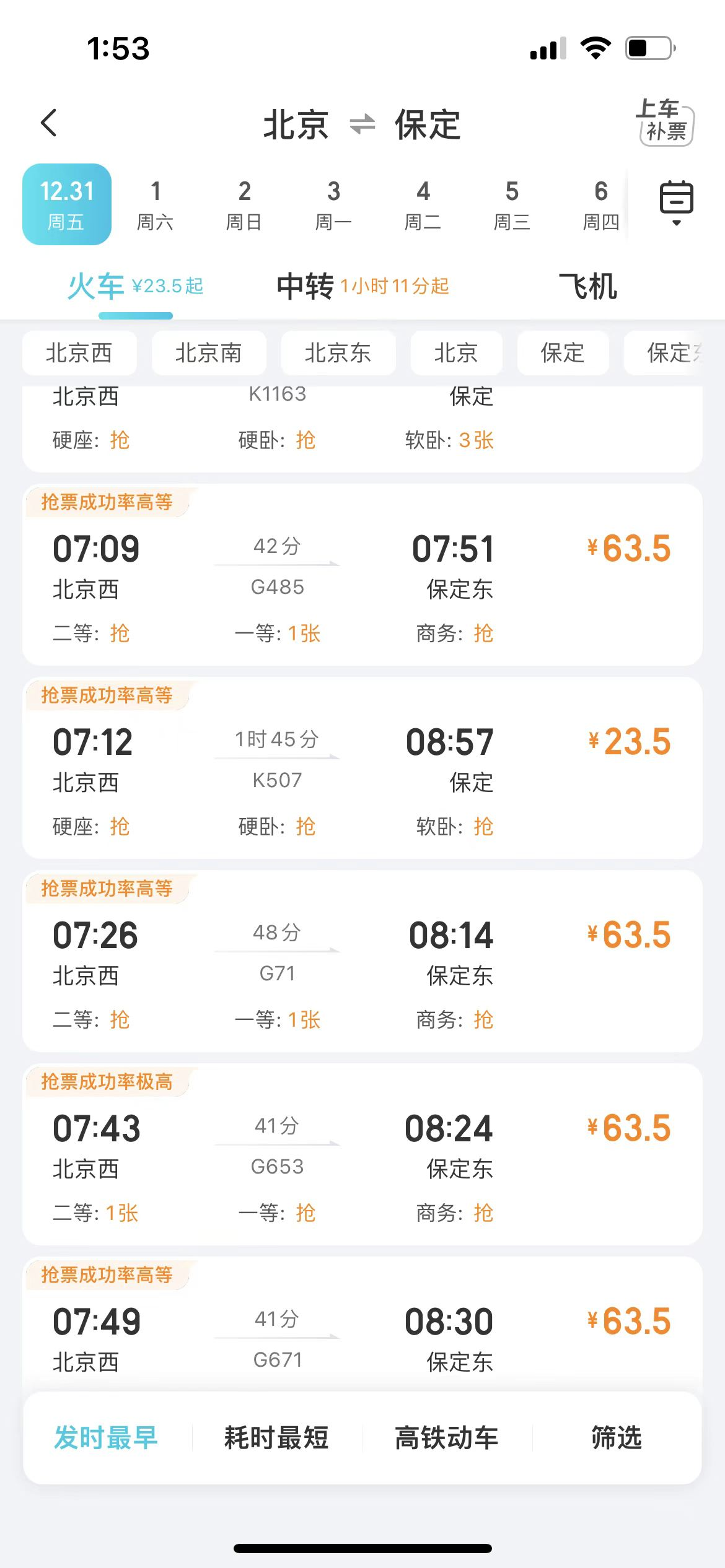Choose the 北京东 station option
725x1568 pixels.
[x=338, y=353]
